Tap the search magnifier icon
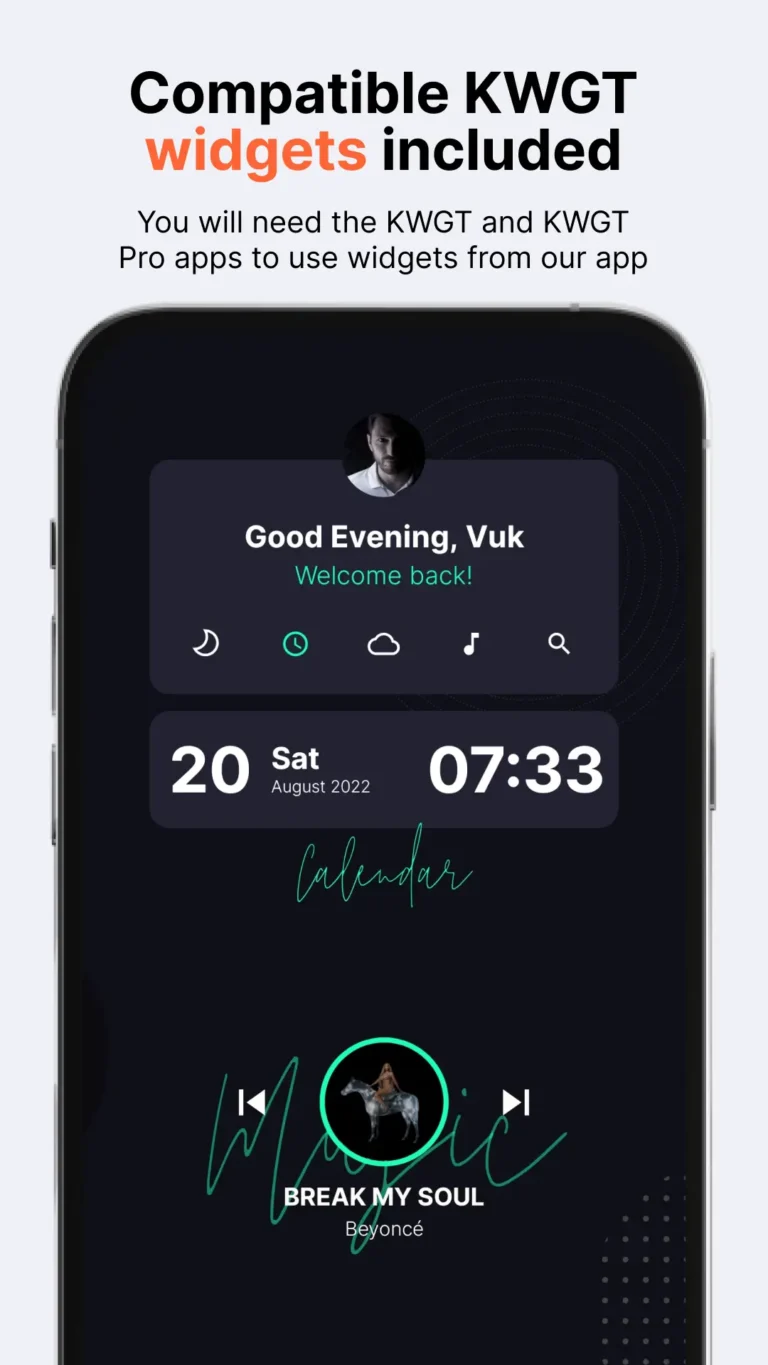Image resolution: width=768 pixels, height=1365 pixels. click(x=559, y=643)
